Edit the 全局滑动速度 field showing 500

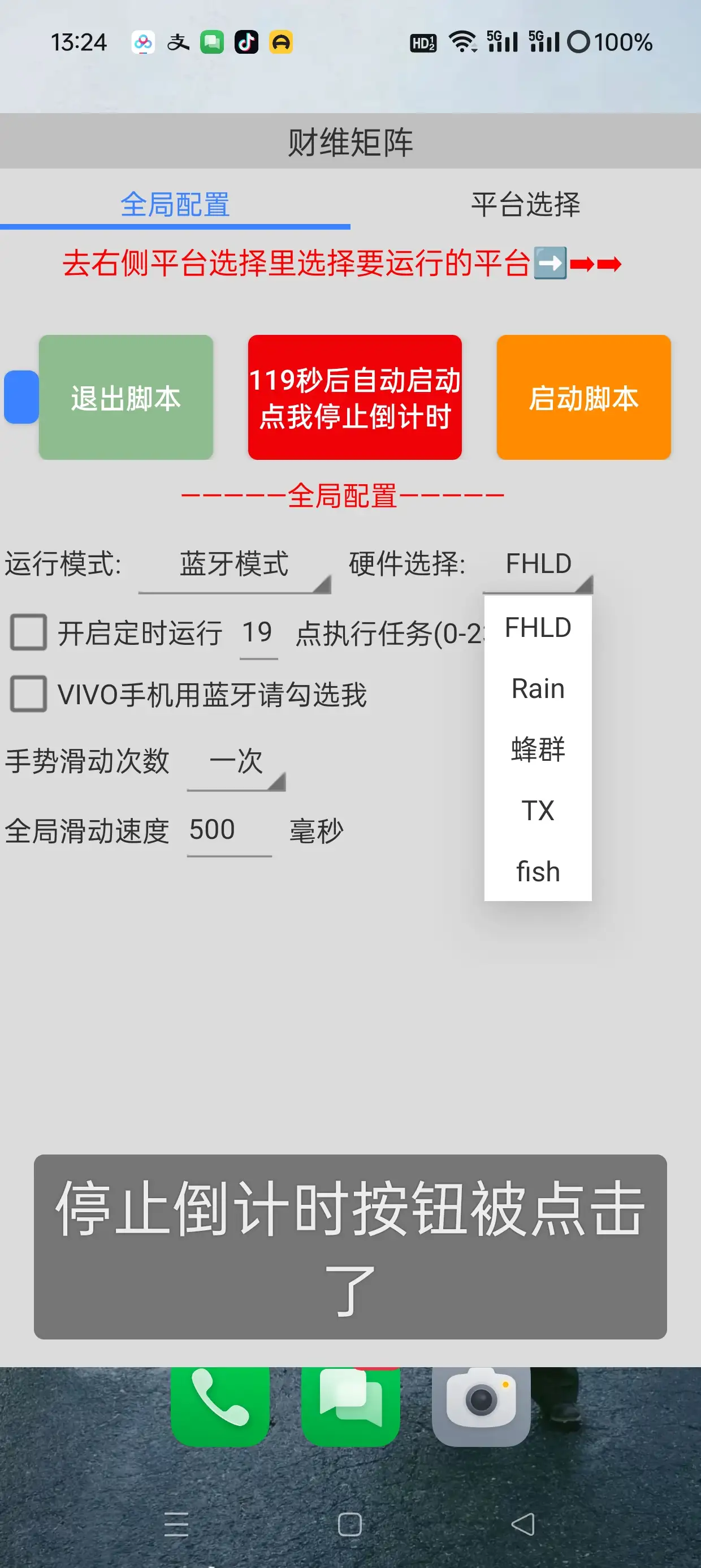(228, 830)
